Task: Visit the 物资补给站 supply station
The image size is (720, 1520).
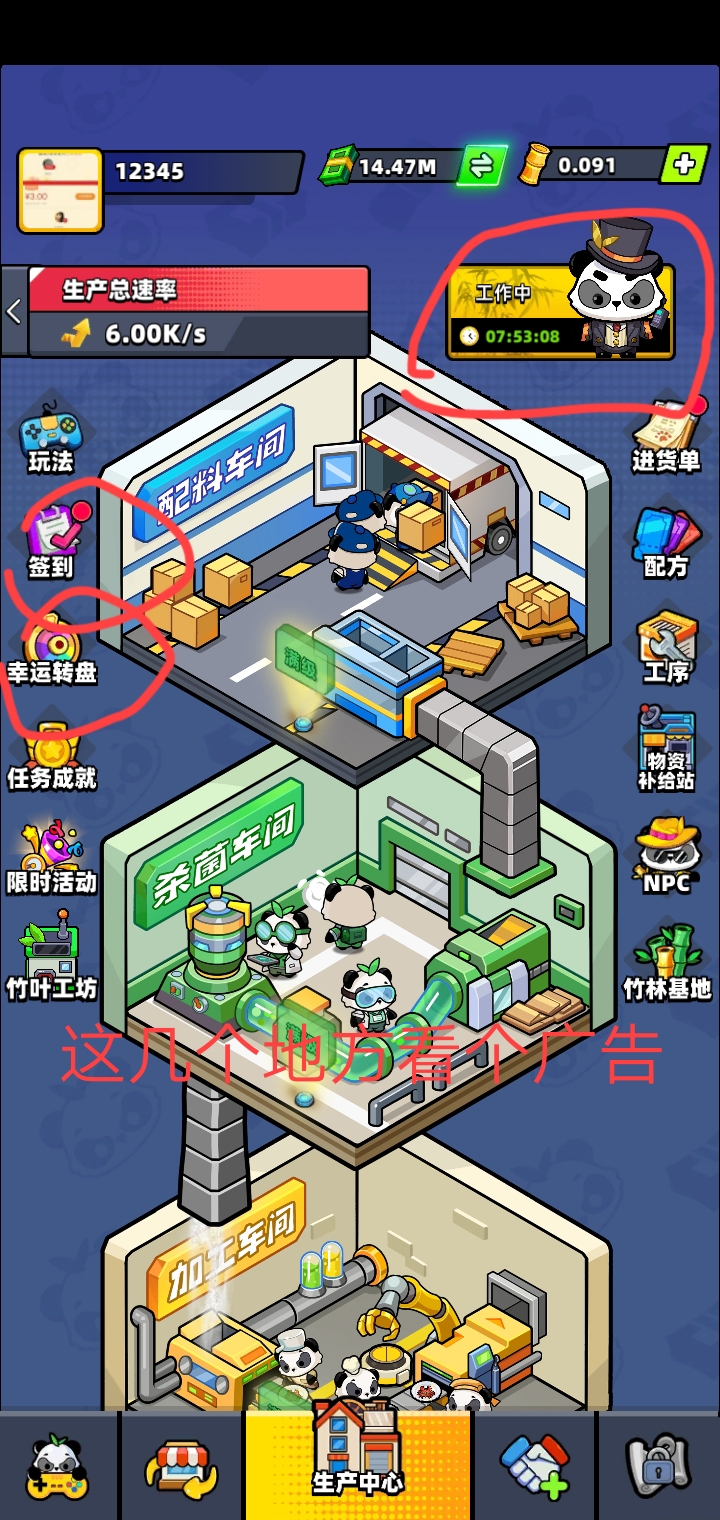Action: click(666, 749)
